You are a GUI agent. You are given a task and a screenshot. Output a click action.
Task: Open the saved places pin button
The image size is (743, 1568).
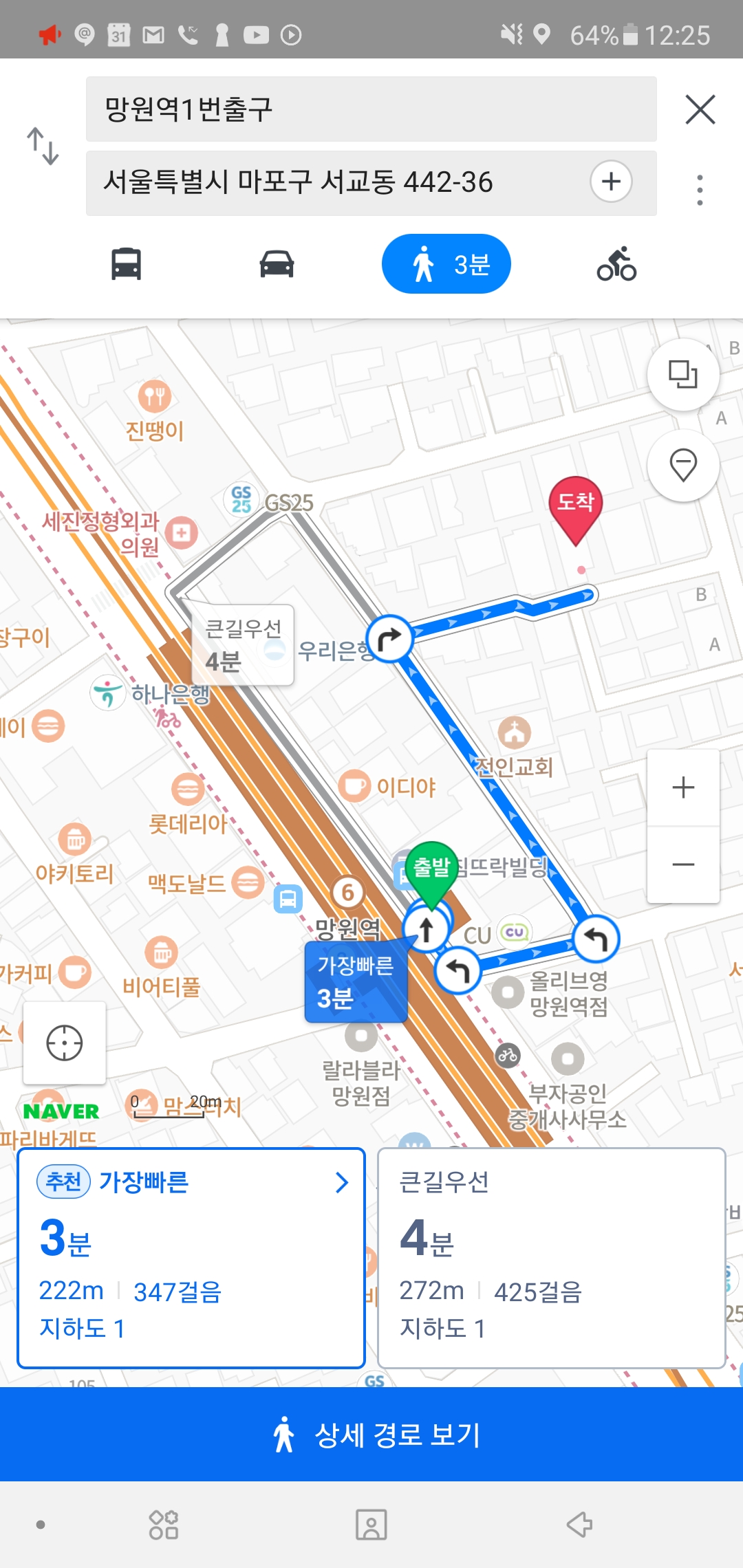pyautogui.click(x=683, y=466)
